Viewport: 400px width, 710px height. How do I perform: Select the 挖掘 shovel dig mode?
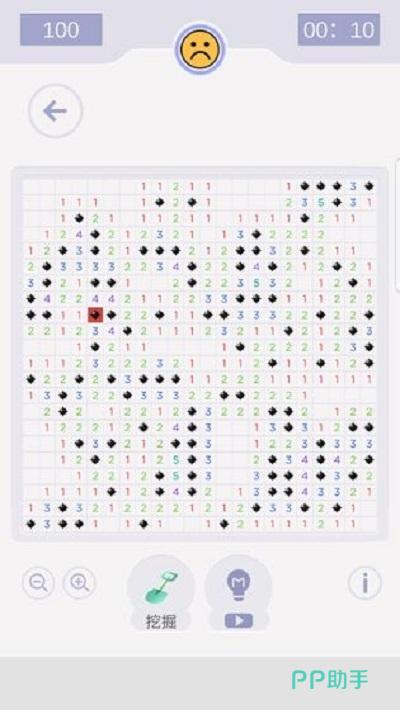point(161,594)
